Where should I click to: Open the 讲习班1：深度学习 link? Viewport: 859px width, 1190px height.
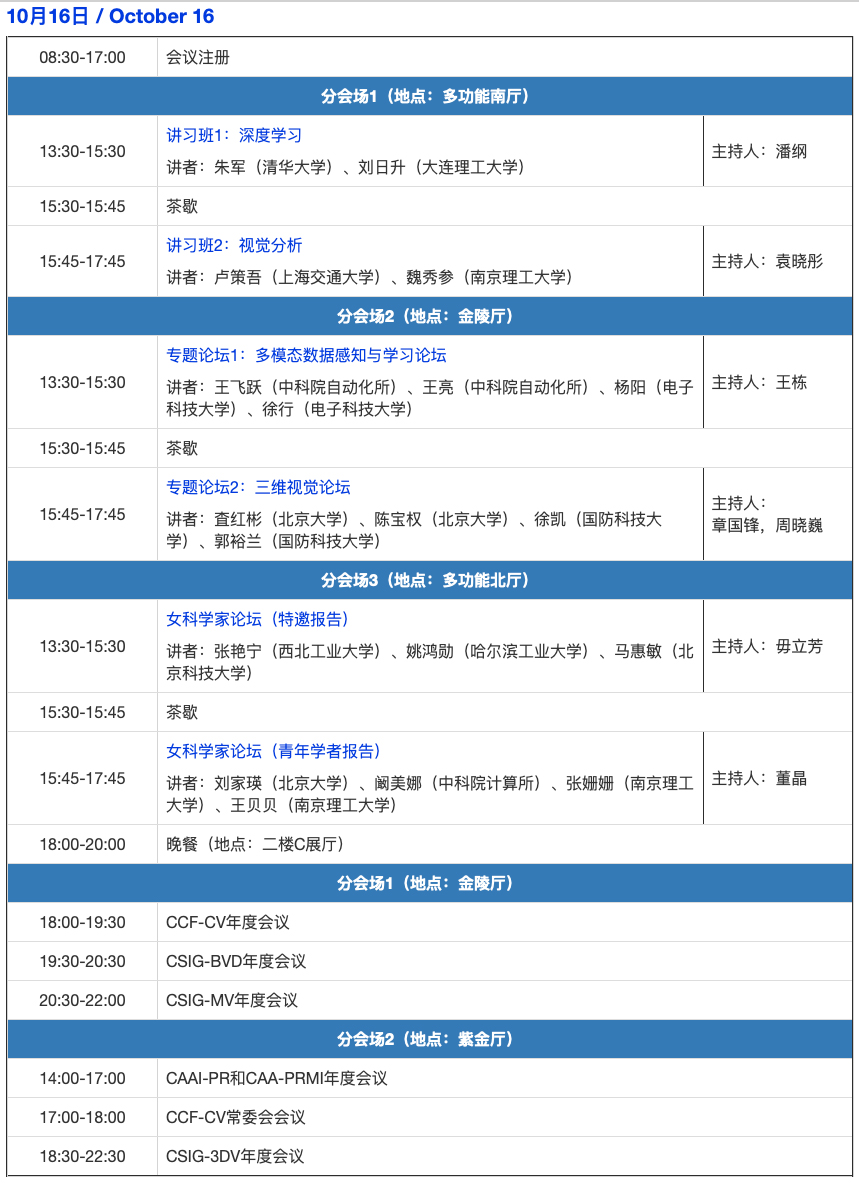tap(234, 135)
